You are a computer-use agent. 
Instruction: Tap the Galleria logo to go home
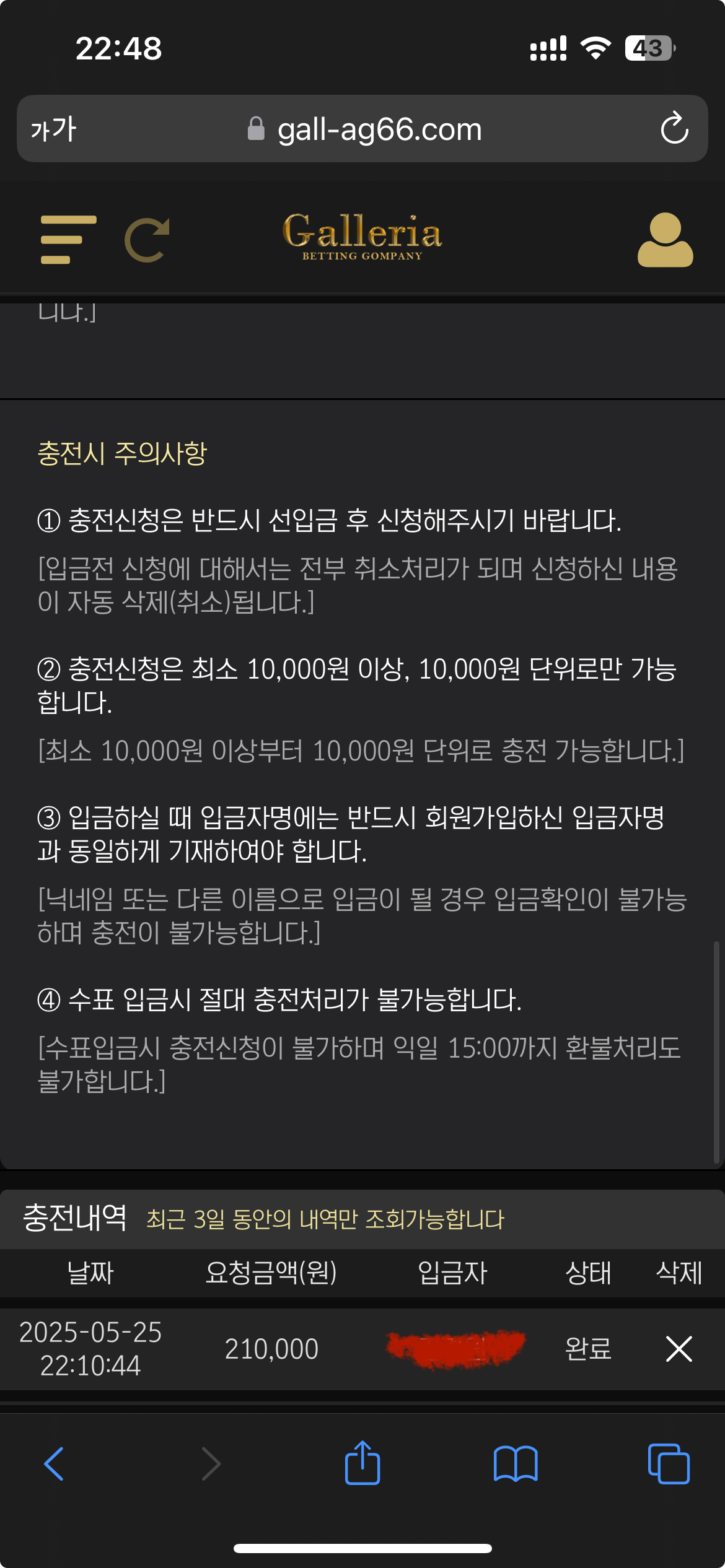click(362, 236)
